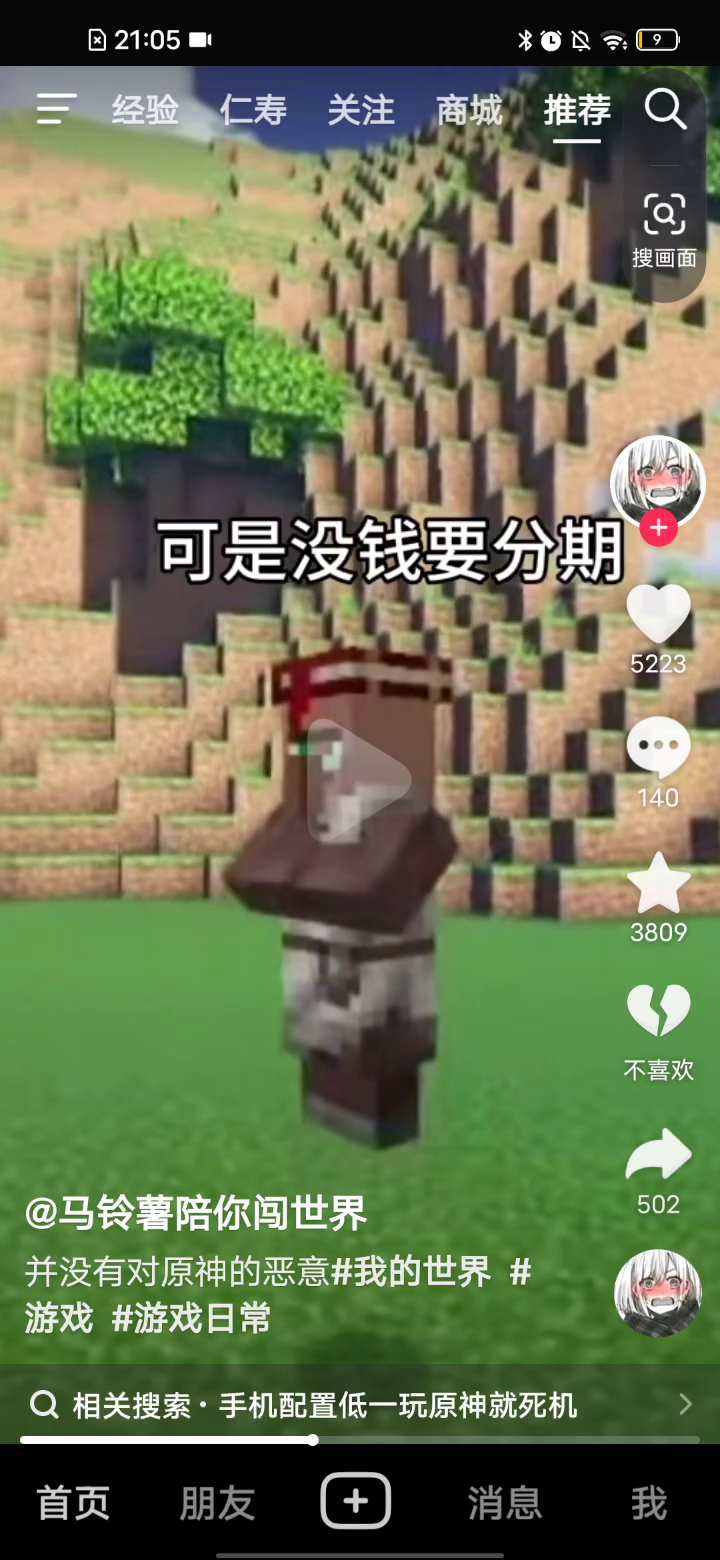Open the search magnifier icon
720x1560 pixels.
coord(665,109)
